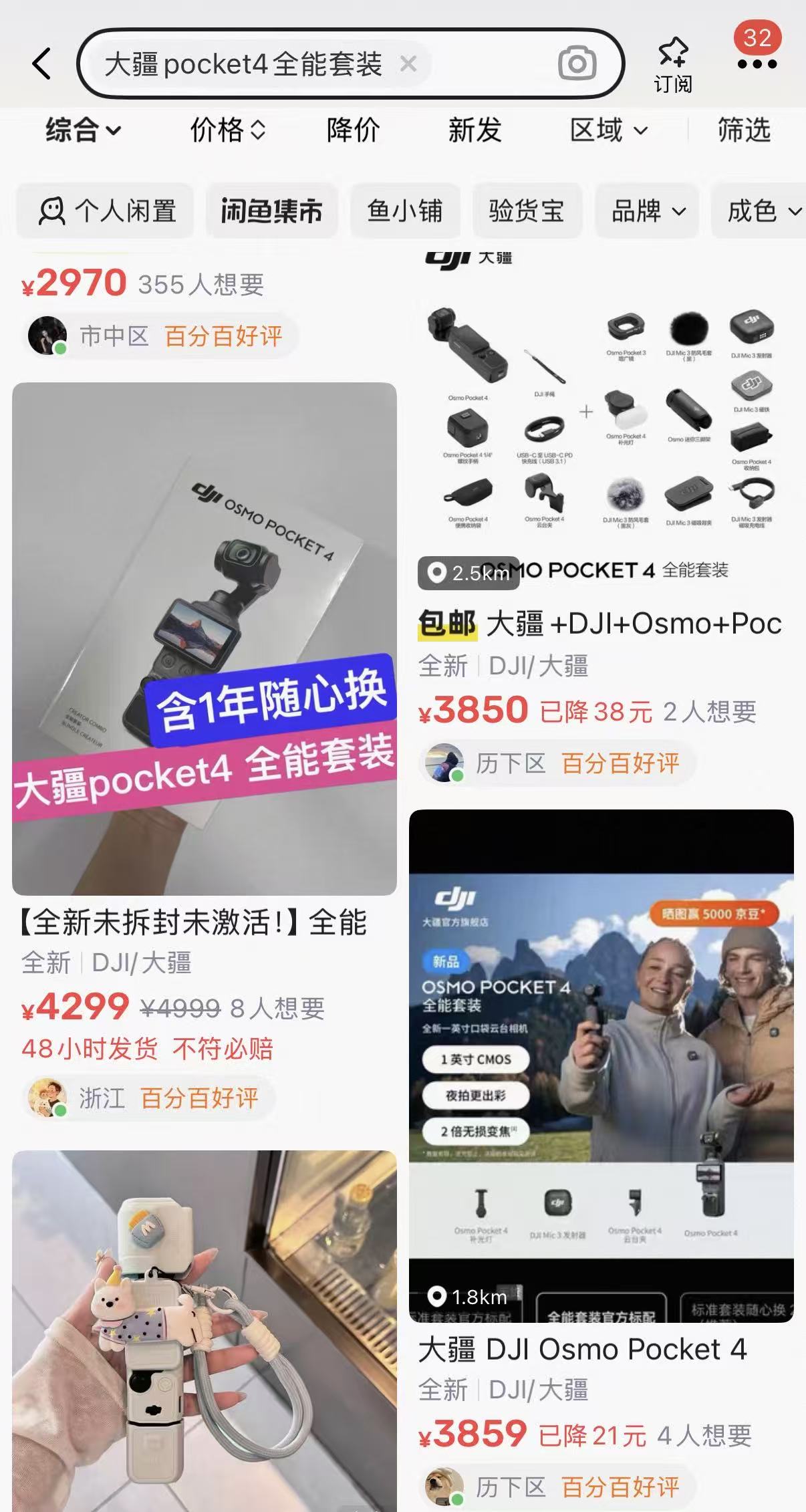Screen dimensions: 806x1512
Task: Open the 筛选 filter panel
Action: point(744,130)
